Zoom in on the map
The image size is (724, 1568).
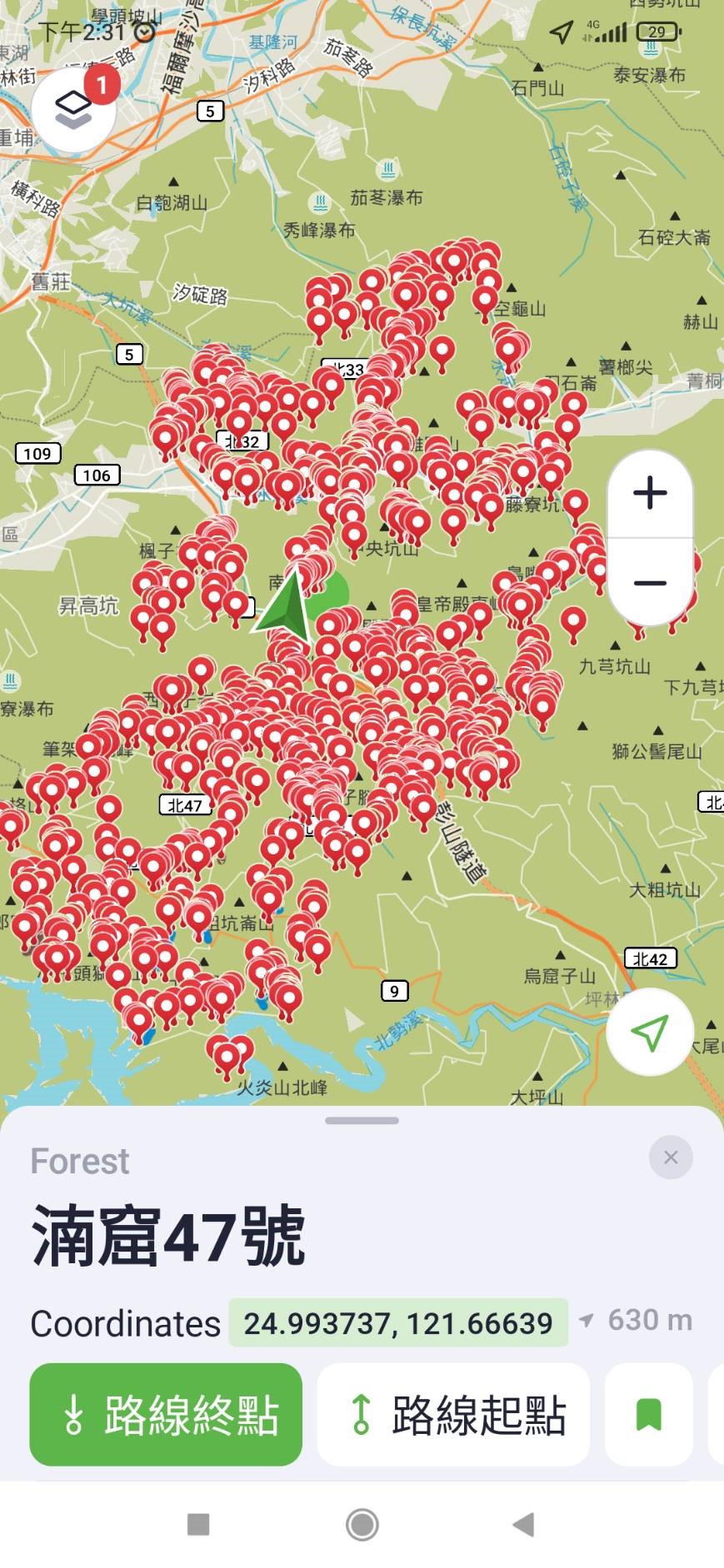click(x=650, y=493)
